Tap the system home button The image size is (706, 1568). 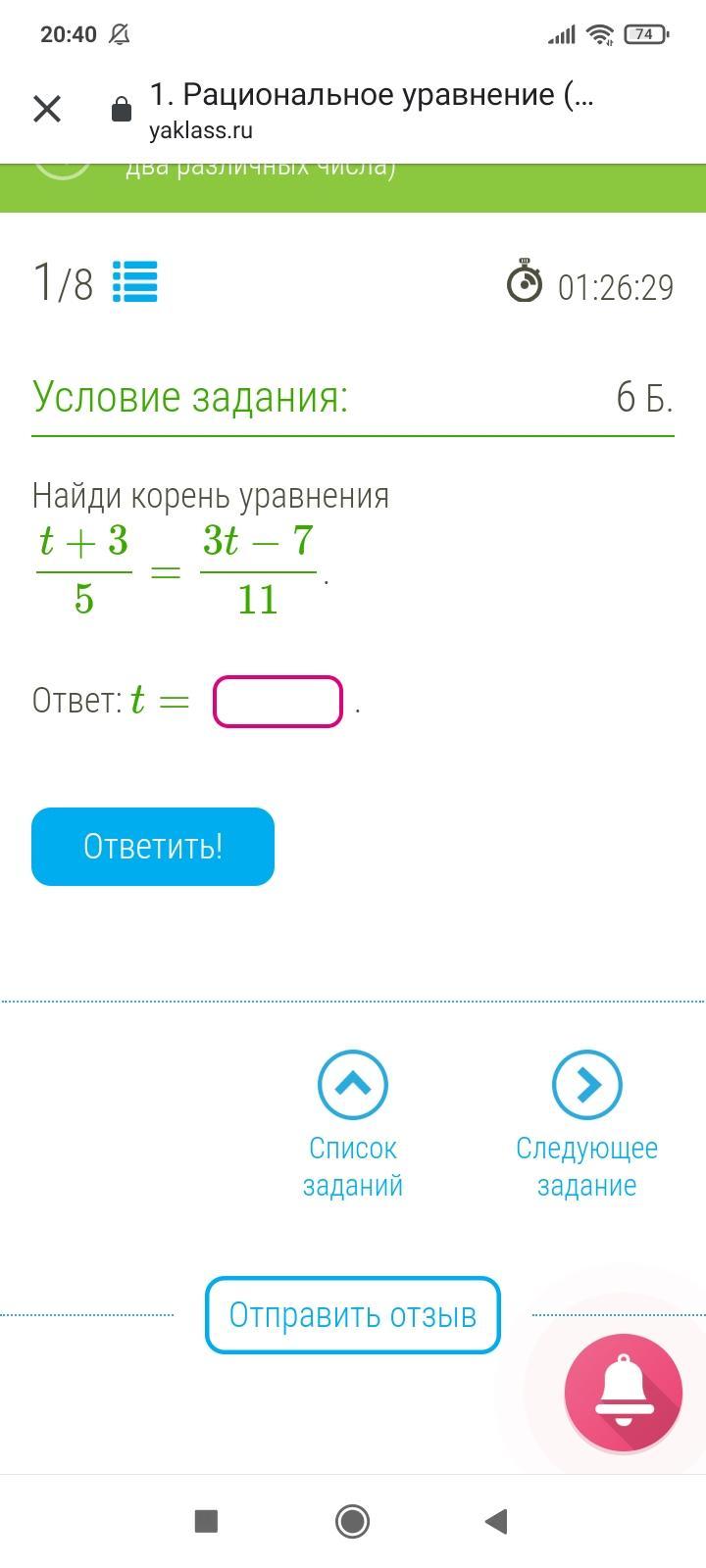352,1521
